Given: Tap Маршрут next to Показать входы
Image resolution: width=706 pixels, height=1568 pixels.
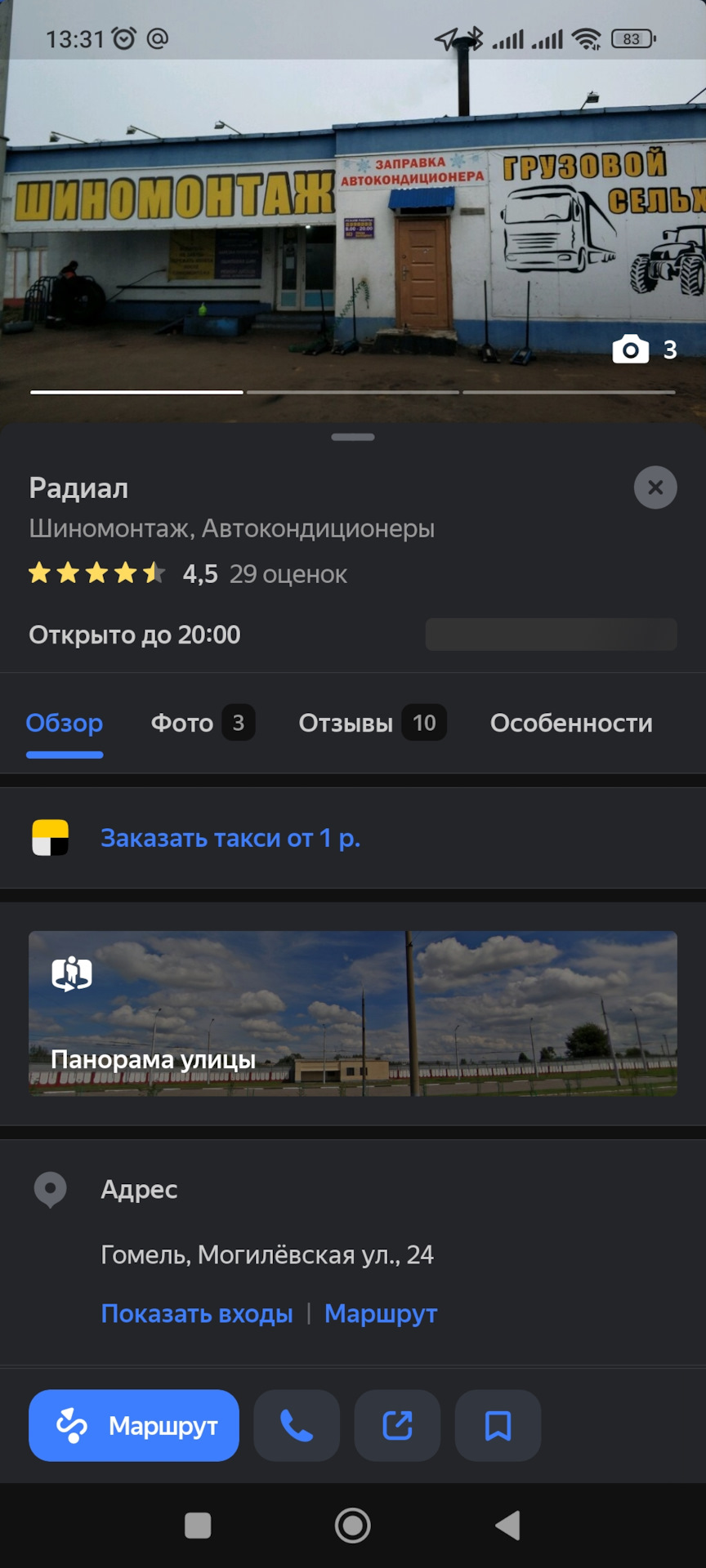Looking at the screenshot, I should click(x=381, y=1312).
